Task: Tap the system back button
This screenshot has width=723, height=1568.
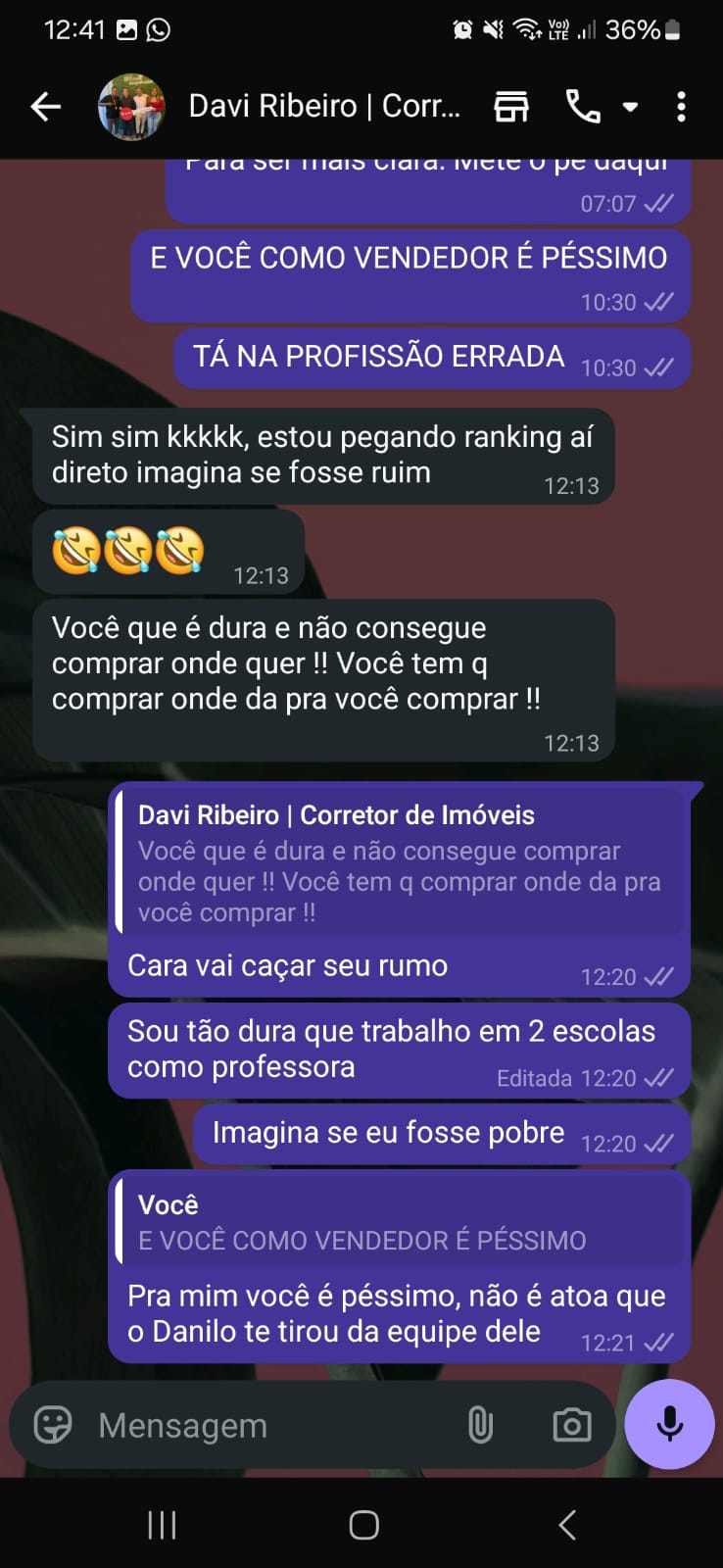Action: (567, 1525)
